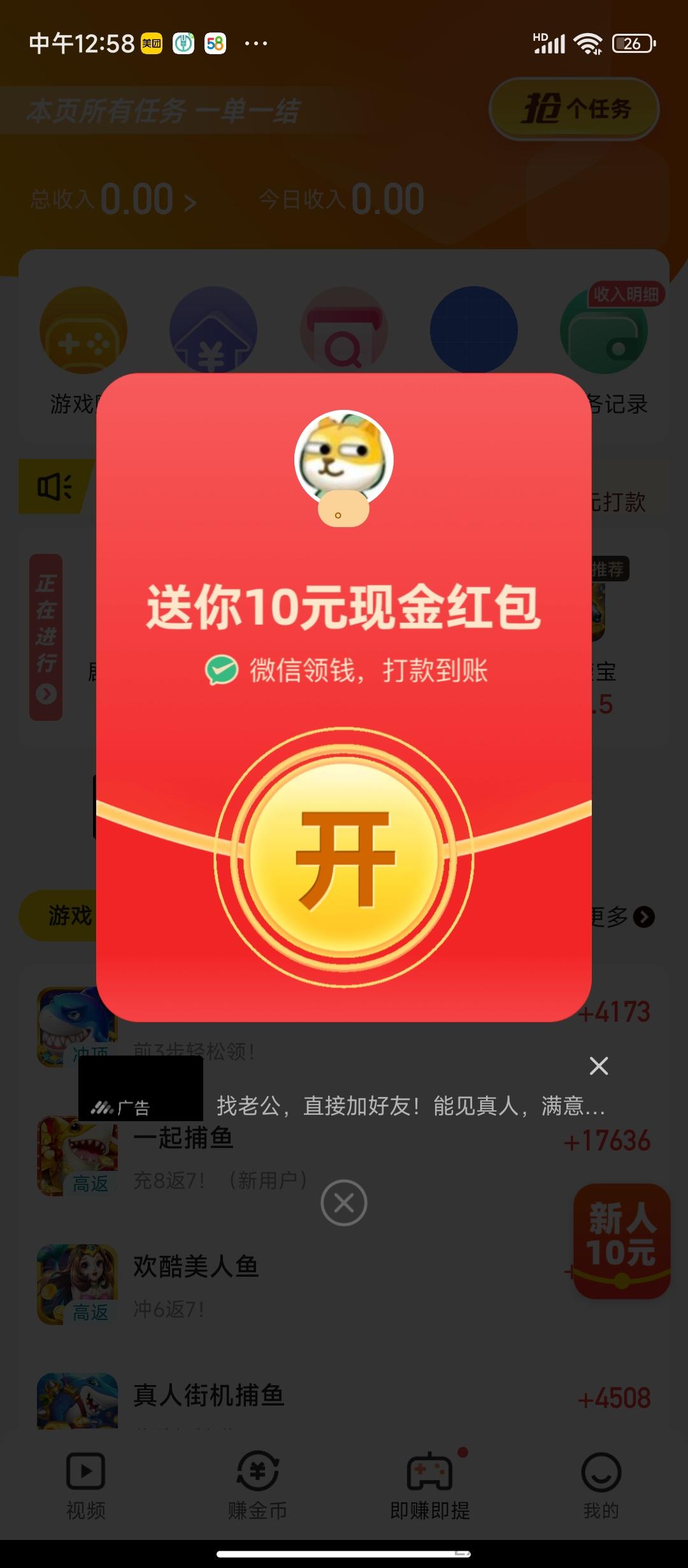This screenshot has width=688, height=1568.
Task: Open the 找老公 advertisement banner
Action: (x=344, y=1091)
